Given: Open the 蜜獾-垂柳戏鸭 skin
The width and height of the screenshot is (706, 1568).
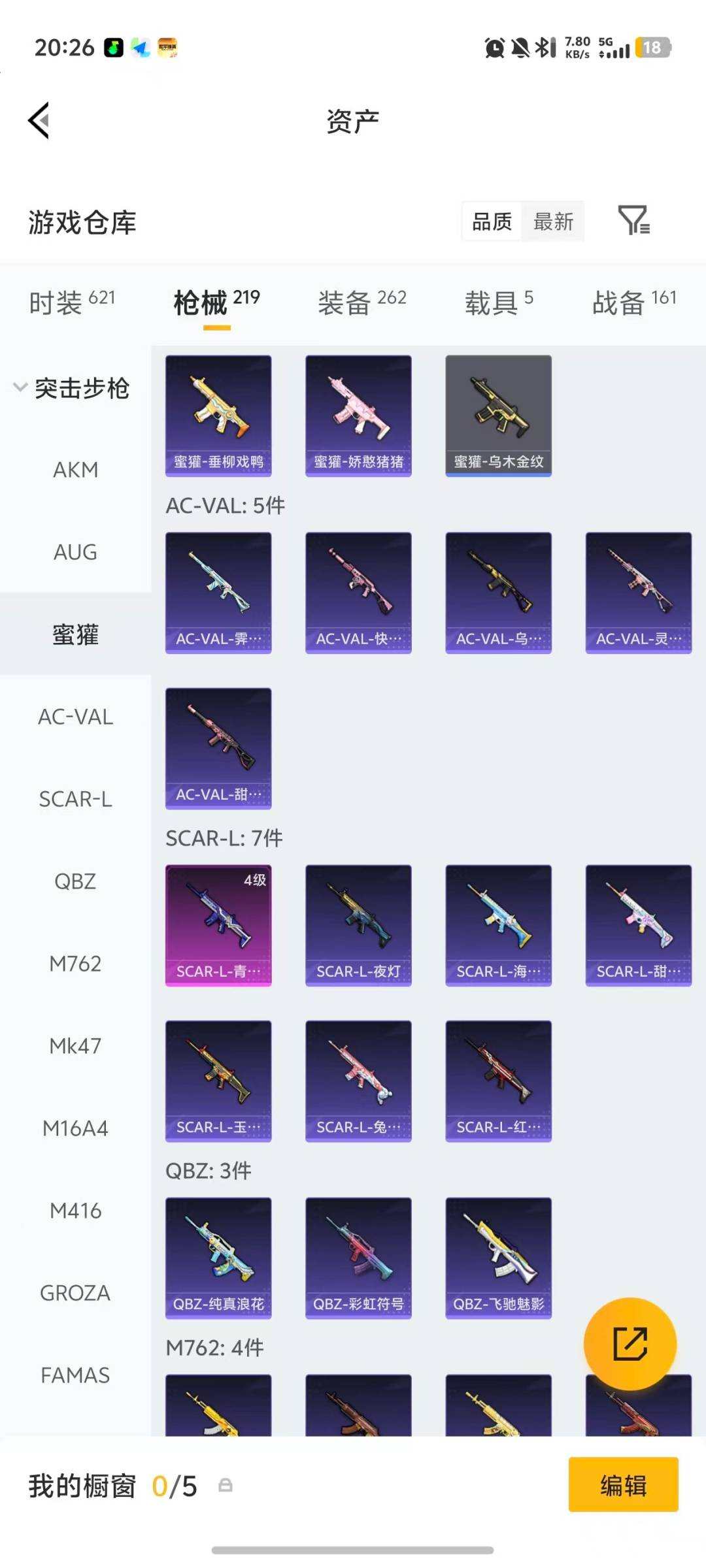Looking at the screenshot, I should (x=218, y=416).
